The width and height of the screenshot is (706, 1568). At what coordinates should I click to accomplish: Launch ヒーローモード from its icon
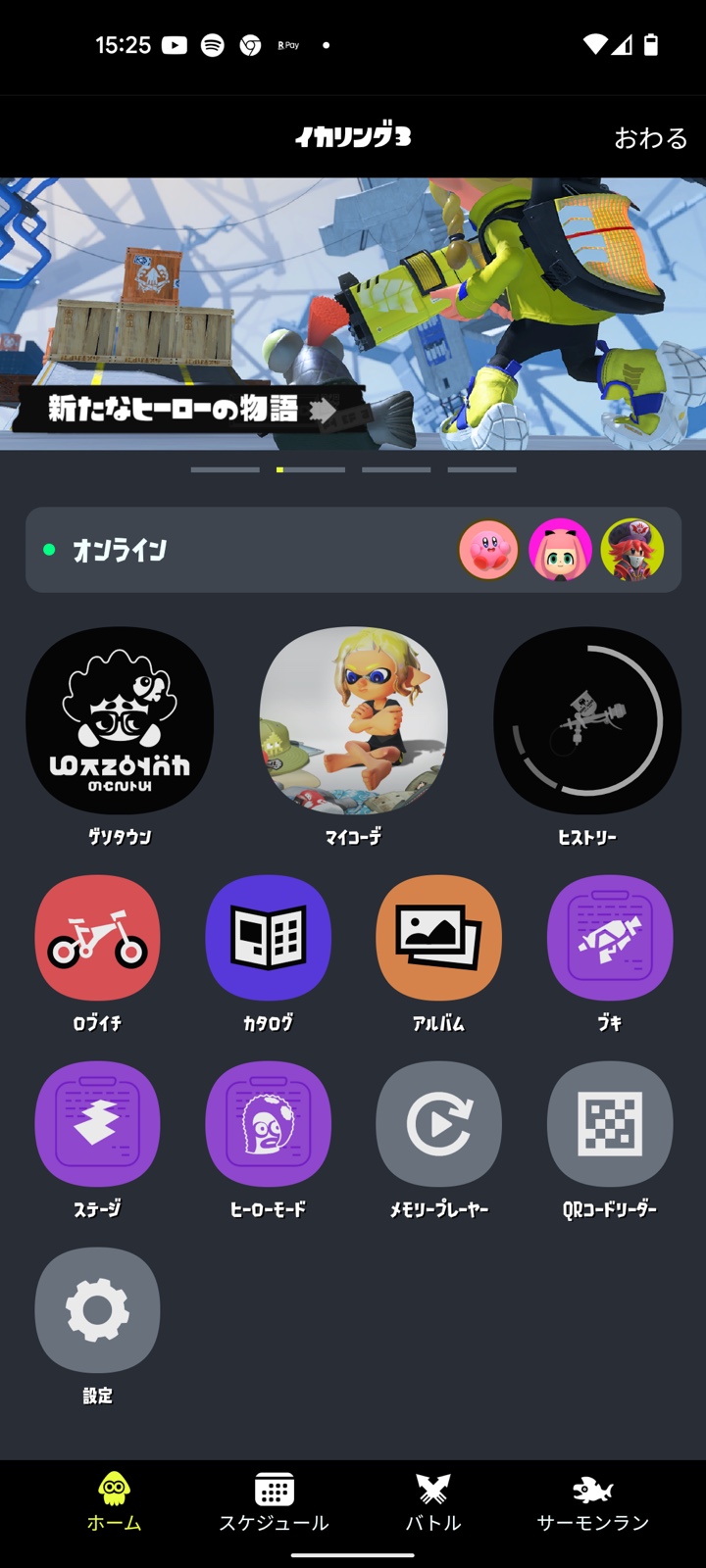[x=268, y=1124]
